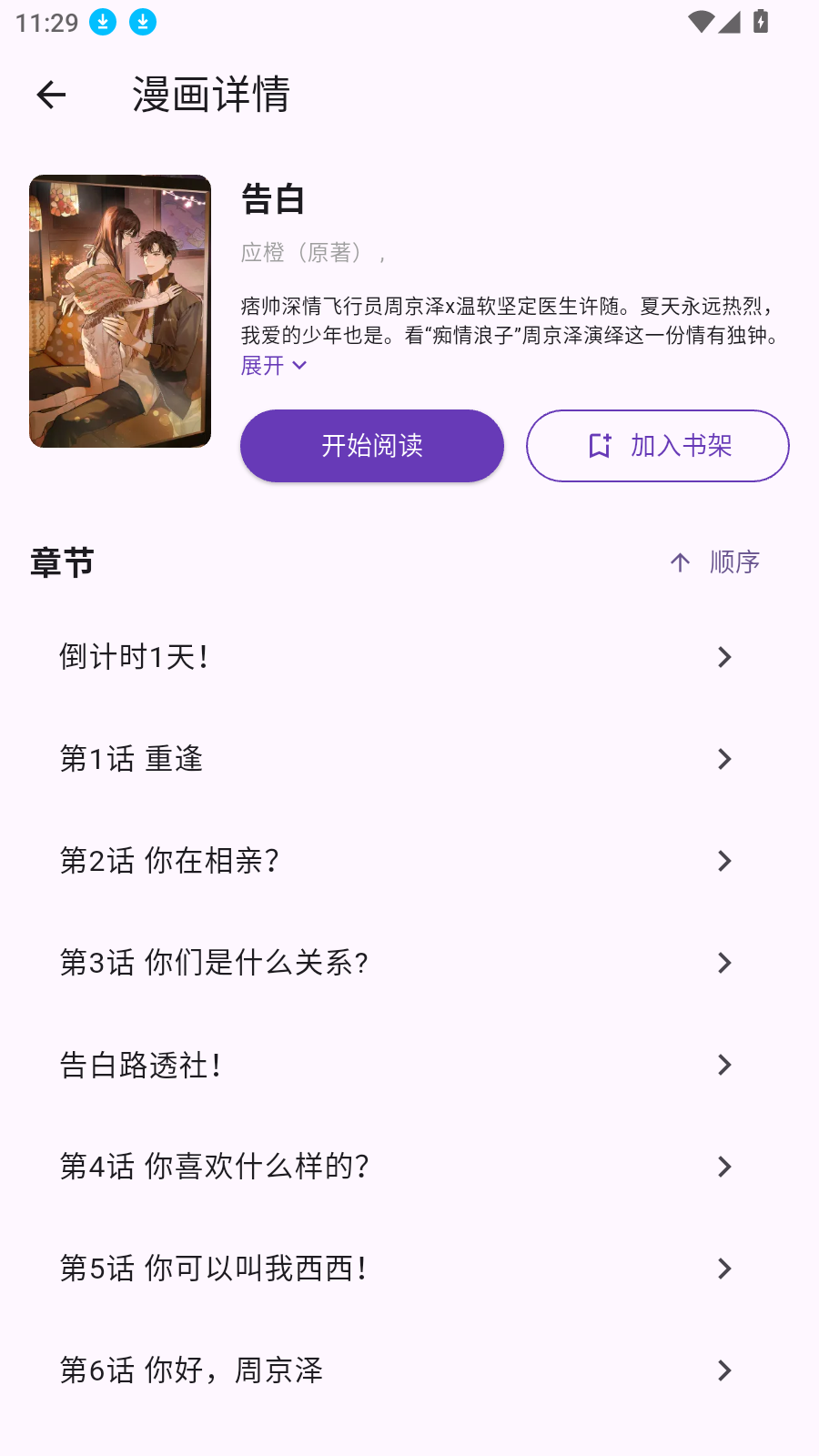Tap the 开始阅读 button

click(x=371, y=446)
